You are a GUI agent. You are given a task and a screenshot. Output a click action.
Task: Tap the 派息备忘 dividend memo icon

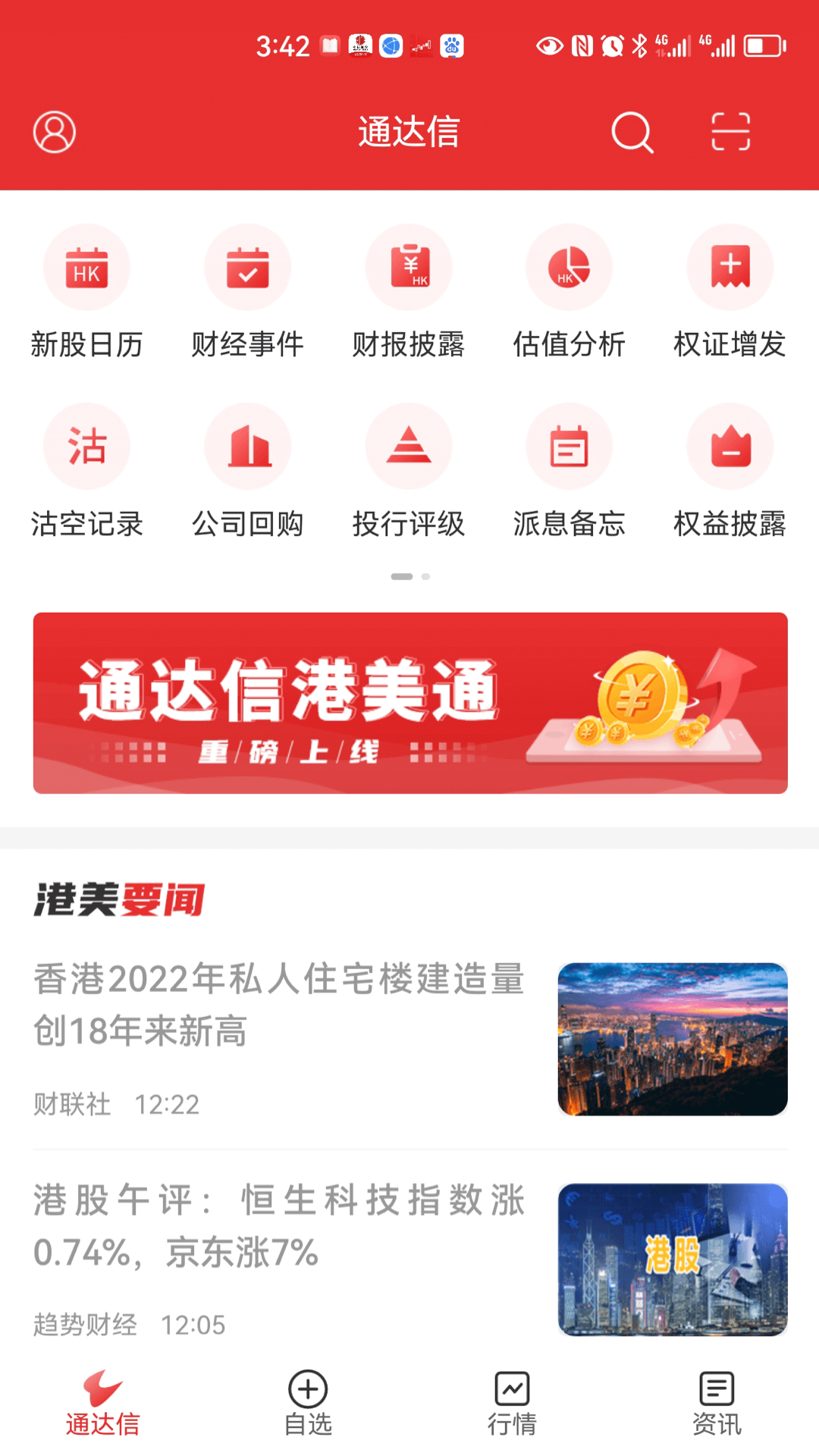[x=570, y=470]
